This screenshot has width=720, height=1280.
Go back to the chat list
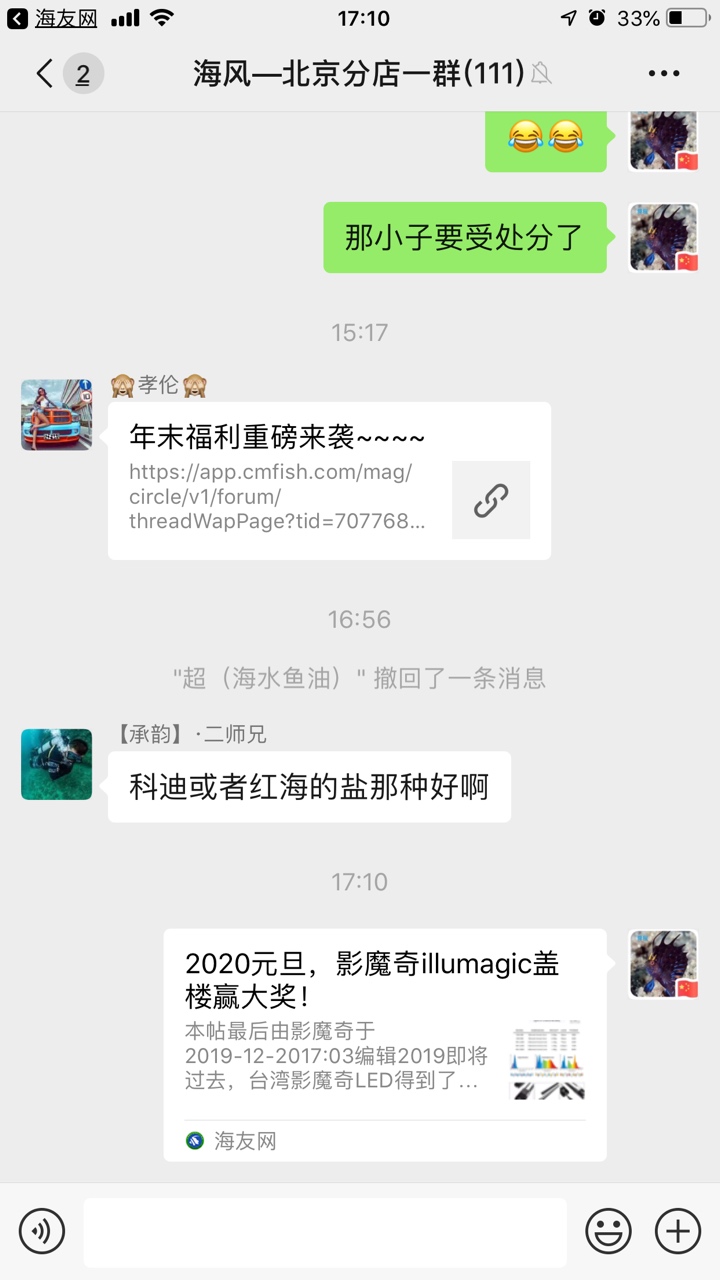(x=44, y=73)
